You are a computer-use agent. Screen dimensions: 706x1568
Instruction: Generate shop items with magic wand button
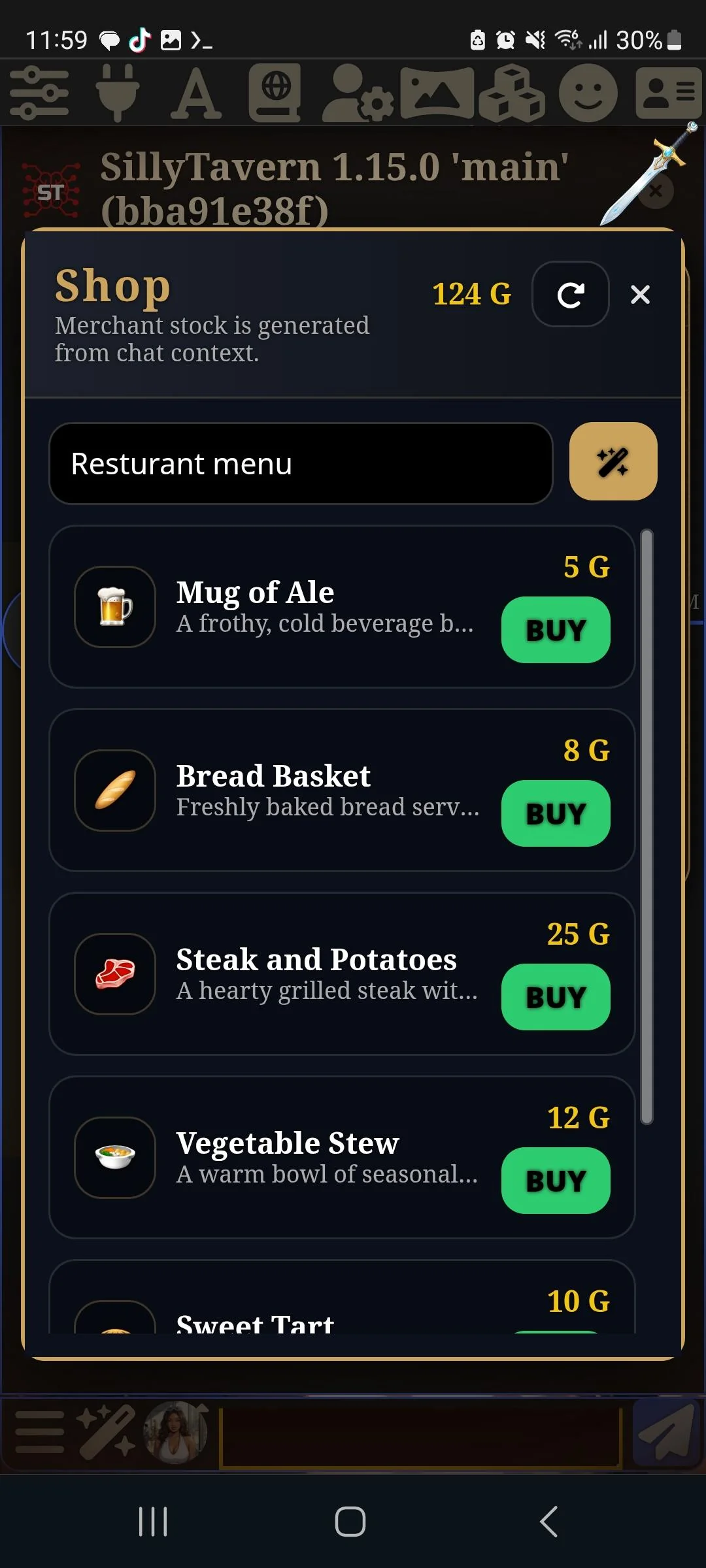[613, 462]
